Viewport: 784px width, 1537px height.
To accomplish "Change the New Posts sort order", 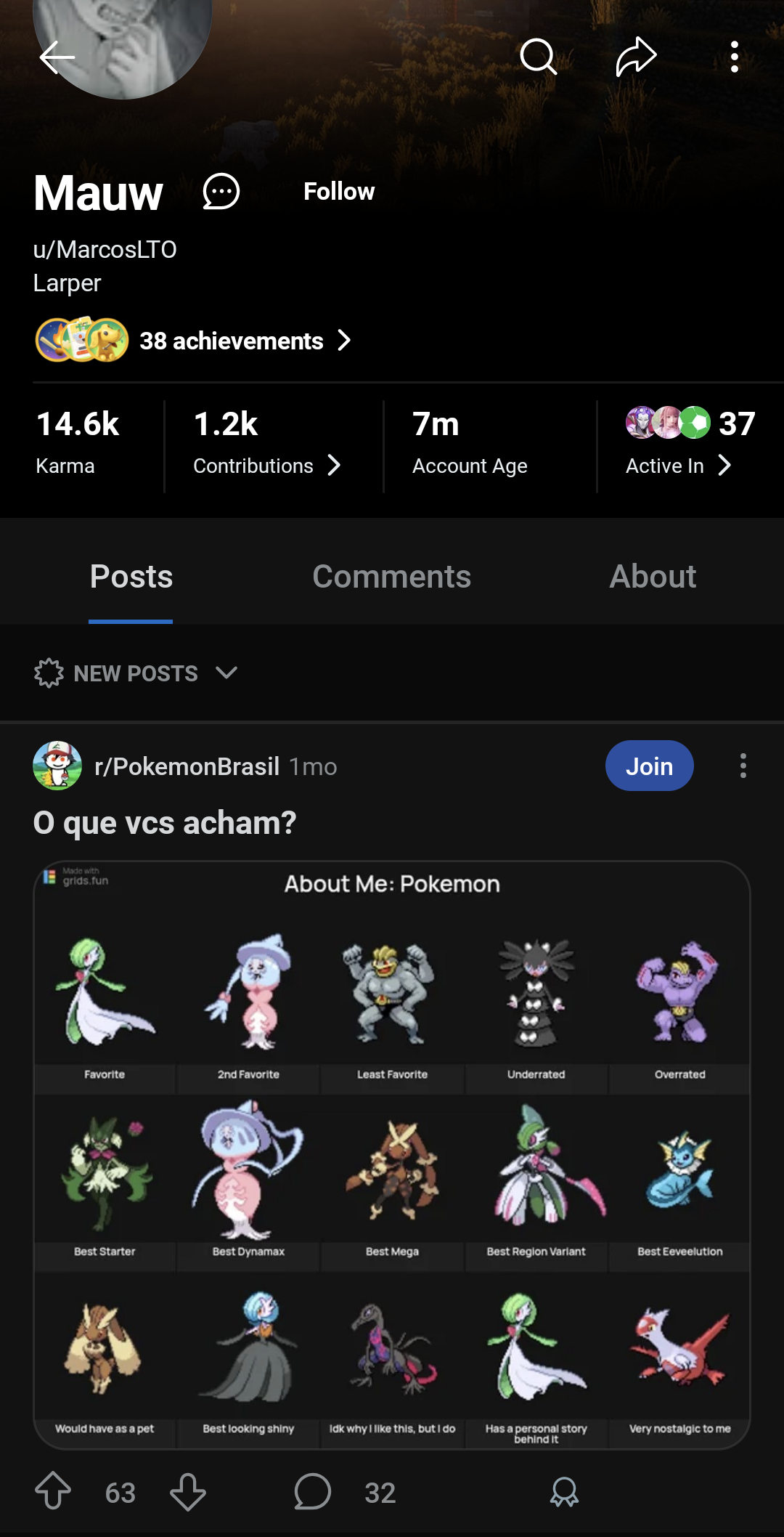I will (x=136, y=673).
